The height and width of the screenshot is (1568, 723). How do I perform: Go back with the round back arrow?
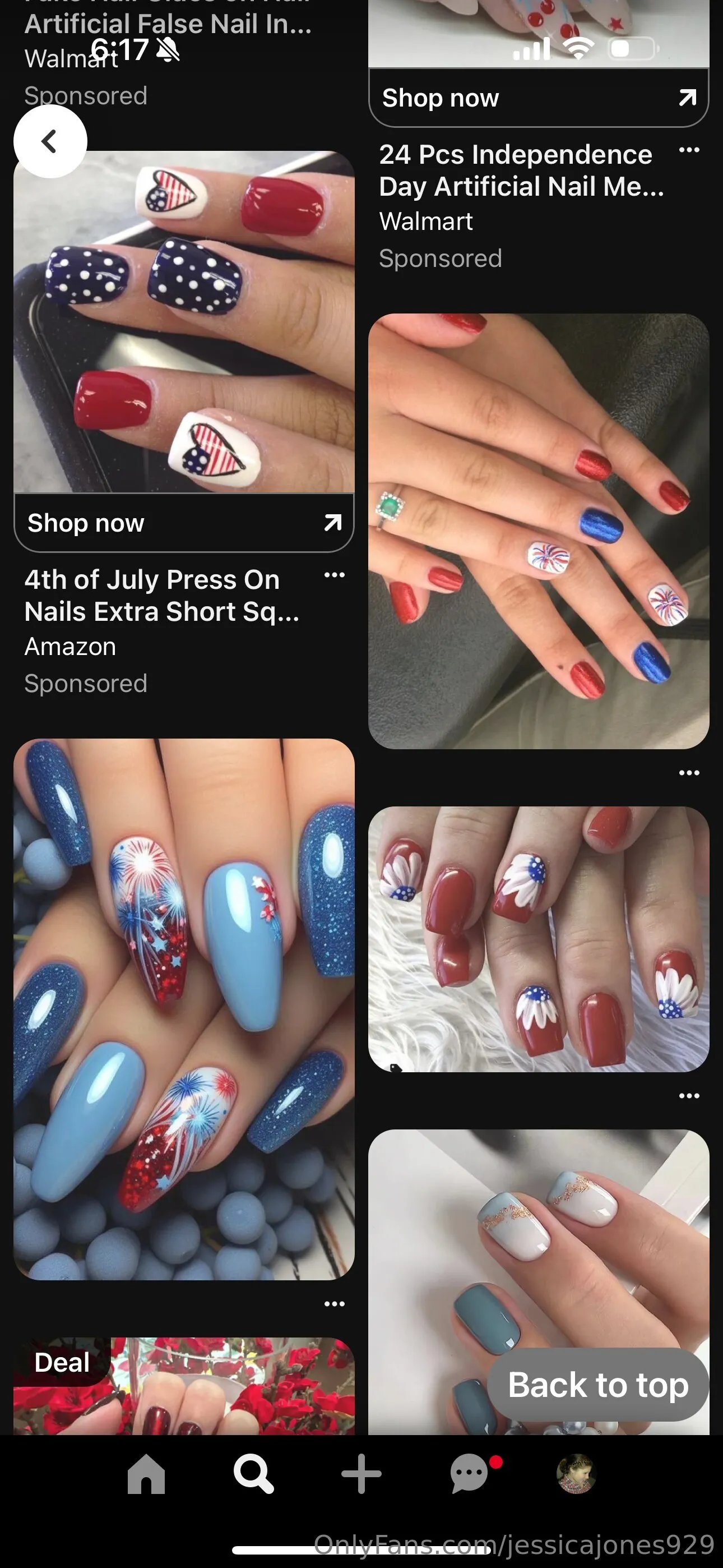click(50, 141)
